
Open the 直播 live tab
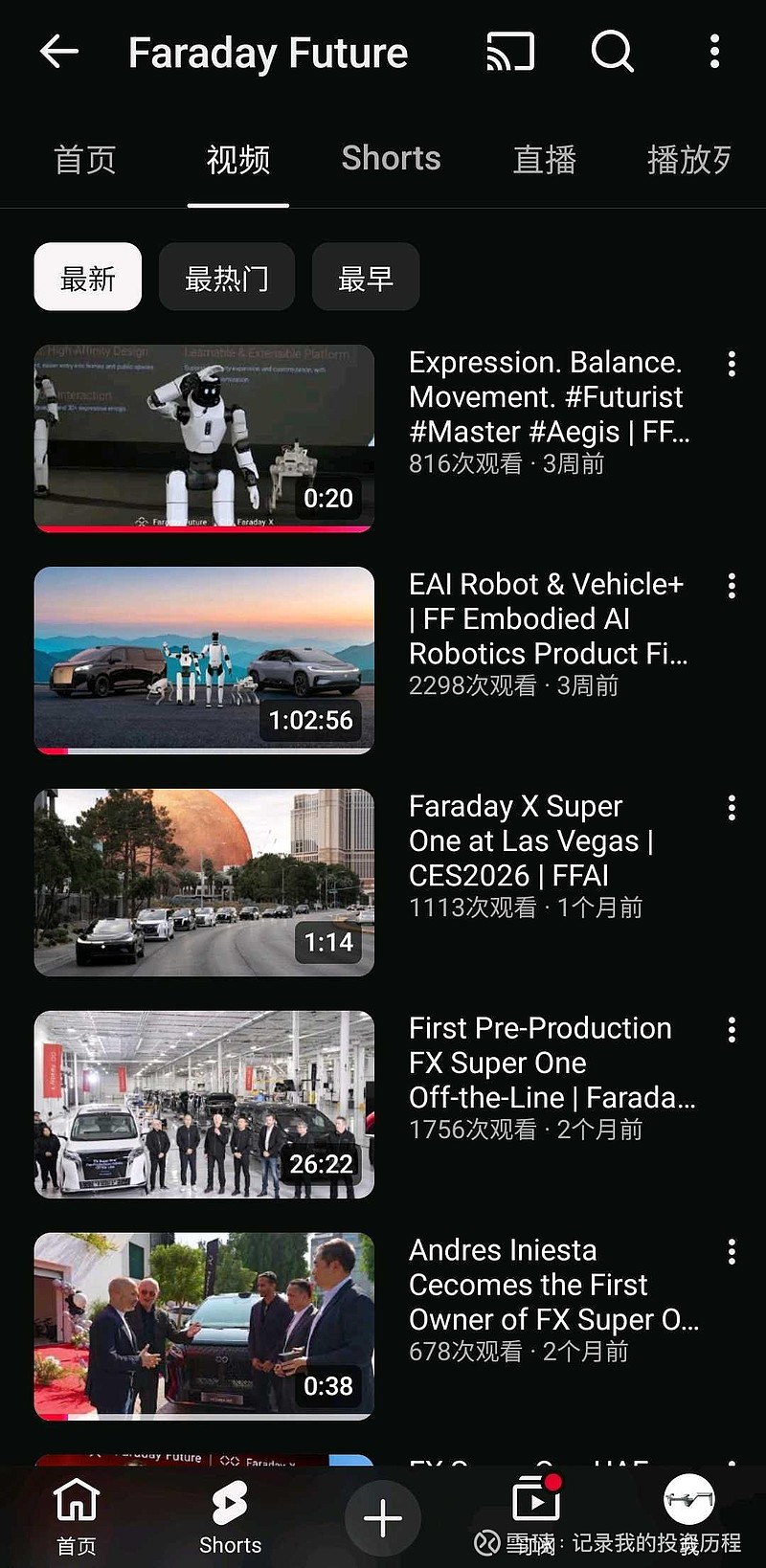click(544, 159)
